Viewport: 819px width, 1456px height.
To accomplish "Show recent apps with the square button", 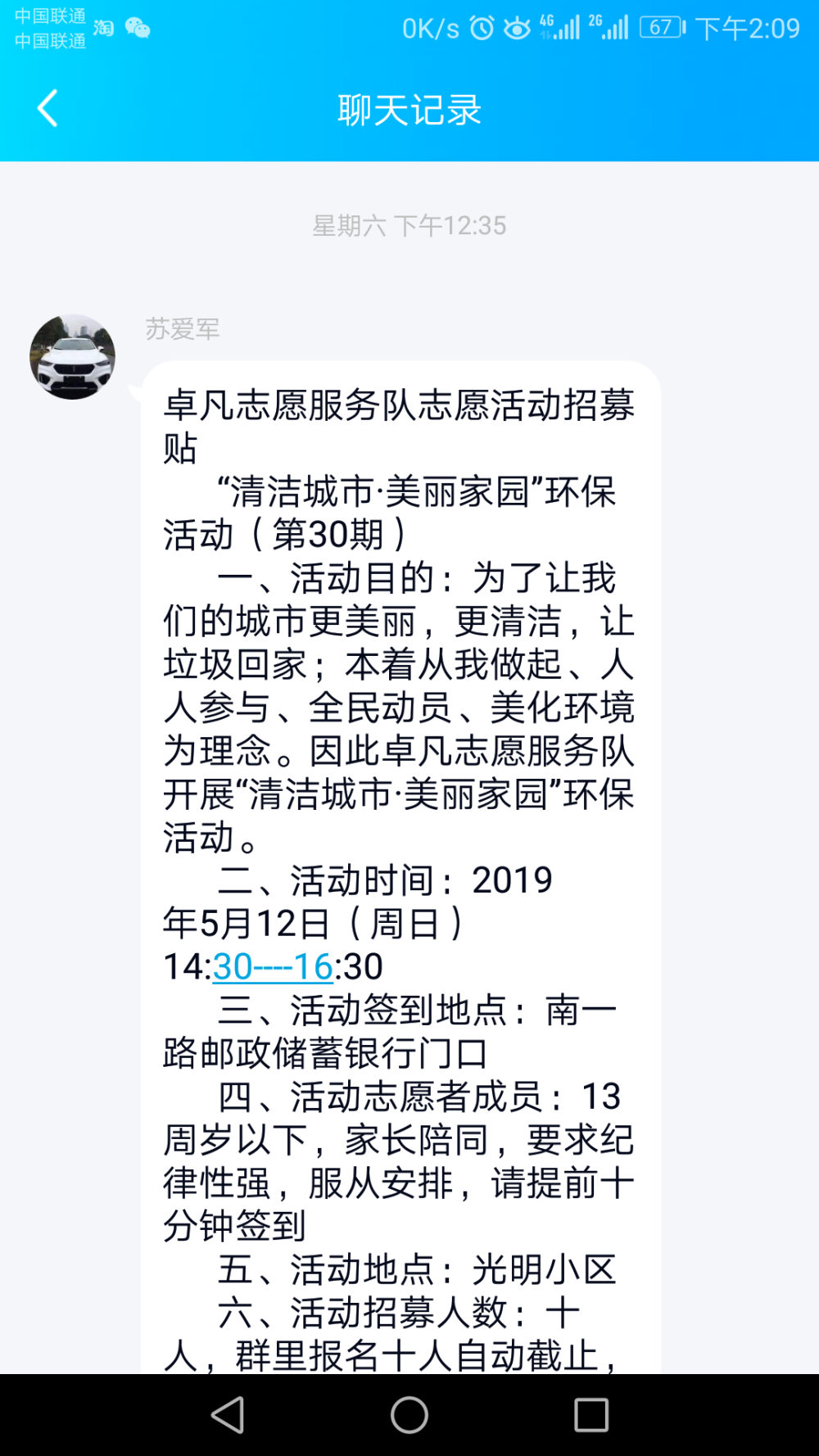I will 591,1414.
